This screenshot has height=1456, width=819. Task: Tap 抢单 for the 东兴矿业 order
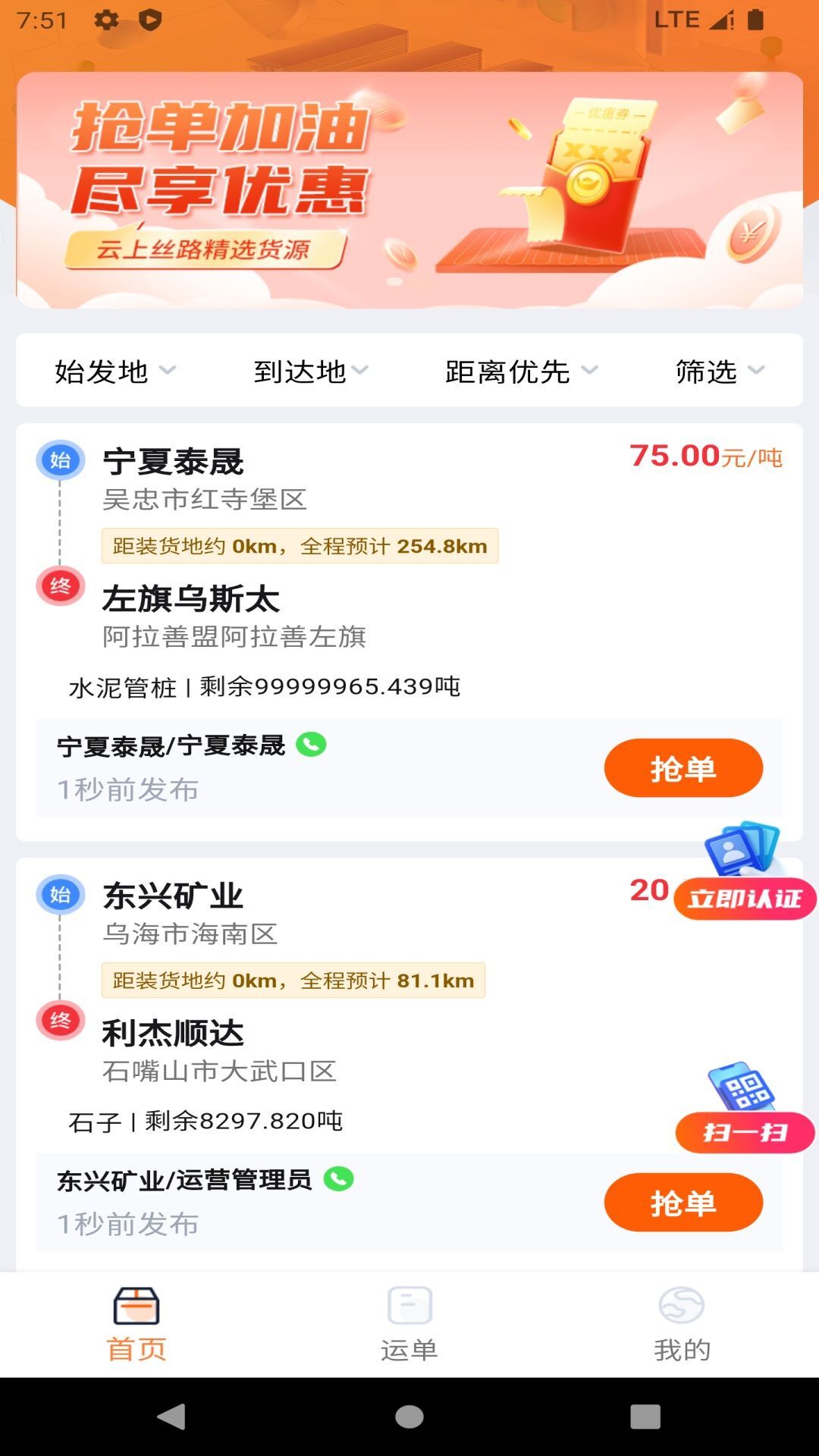coord(682,1203)
